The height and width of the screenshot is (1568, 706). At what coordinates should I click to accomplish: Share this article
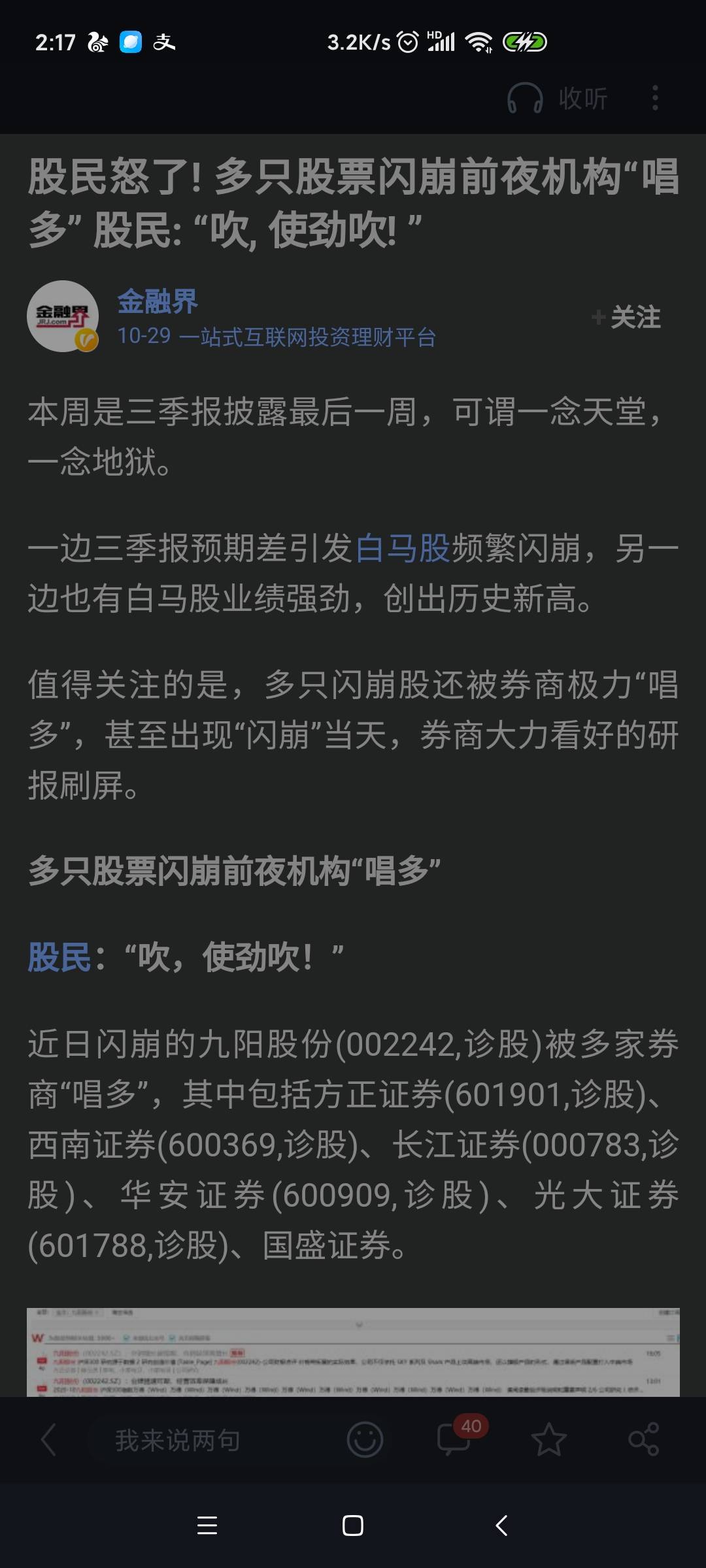pyautogui.click(x=643, y=1439)
